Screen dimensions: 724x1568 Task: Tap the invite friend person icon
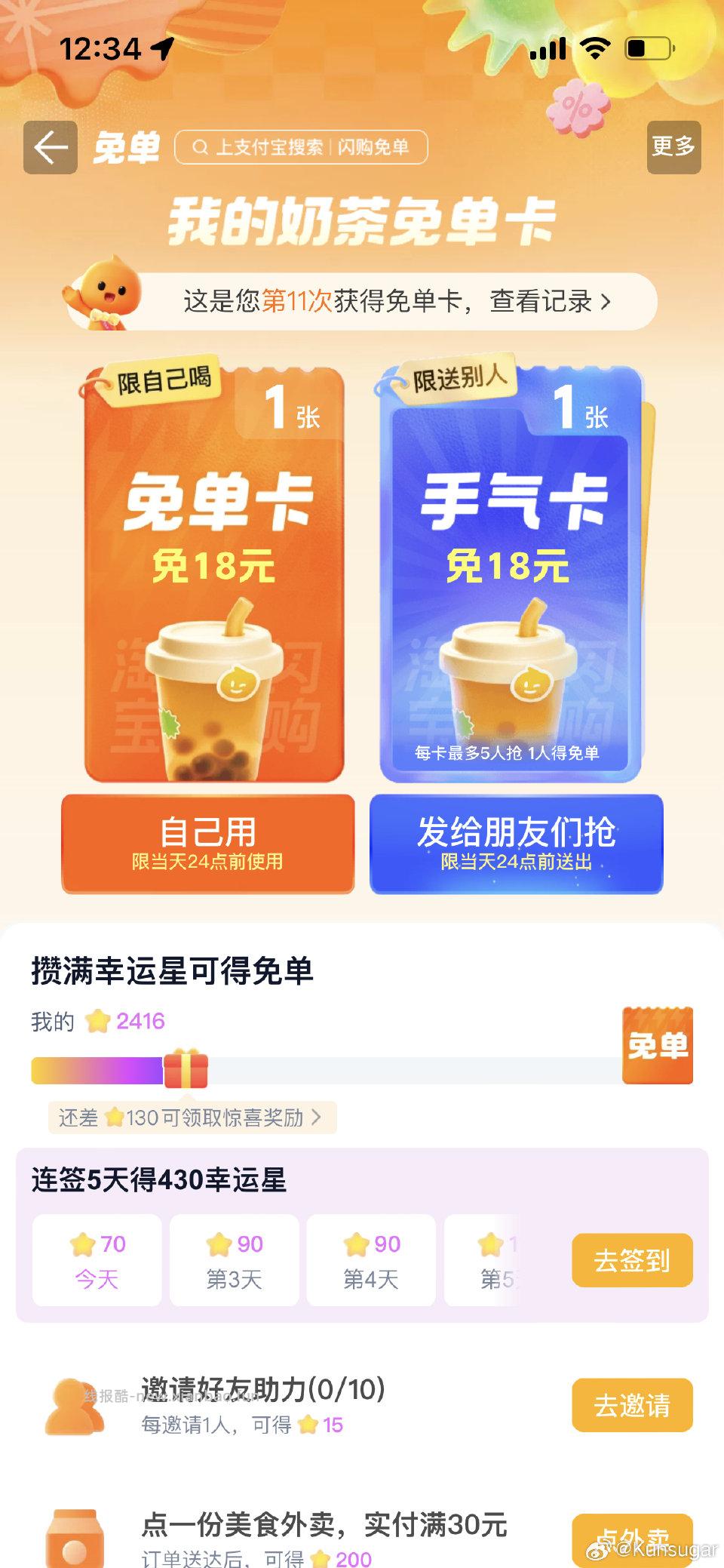pyautogui.click(x=75, y=1404)
